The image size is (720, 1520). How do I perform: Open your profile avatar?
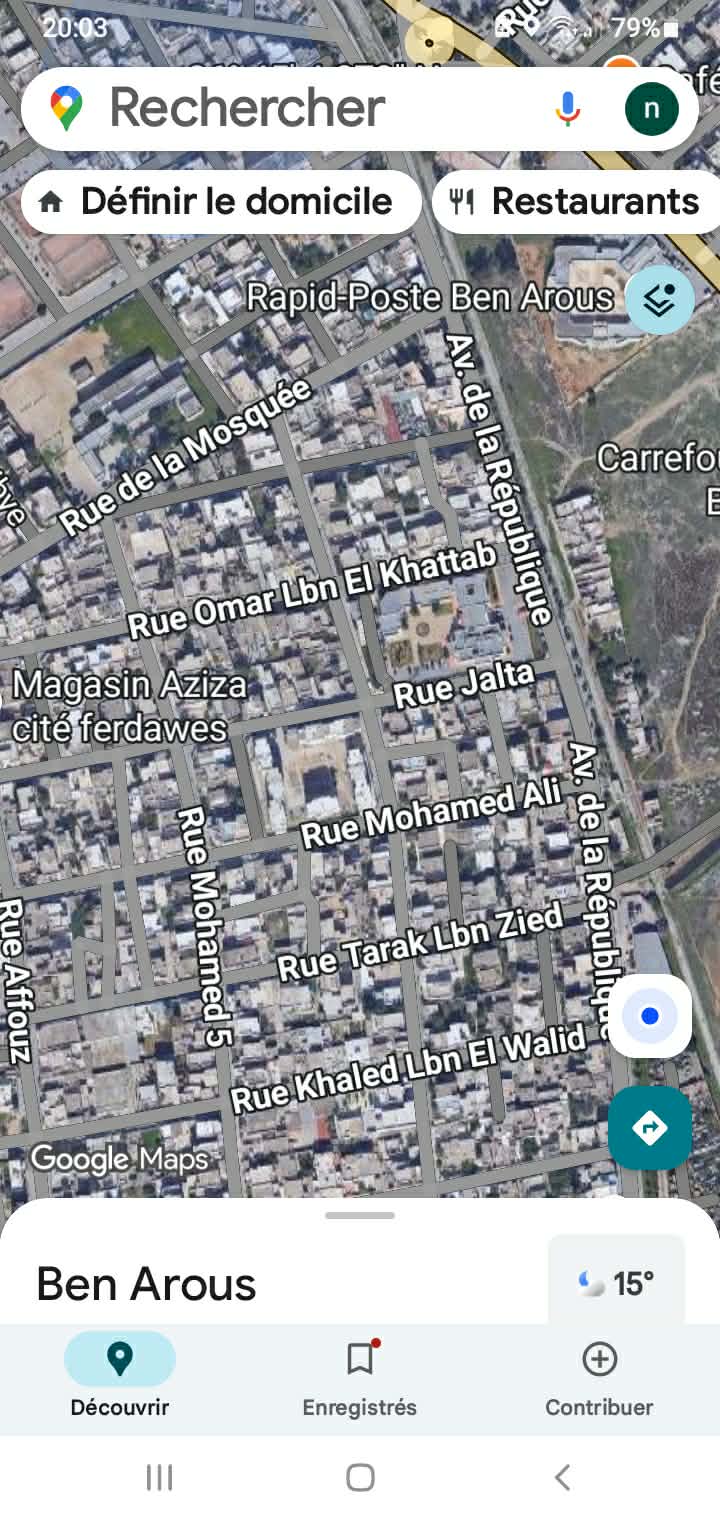point(651,107)
